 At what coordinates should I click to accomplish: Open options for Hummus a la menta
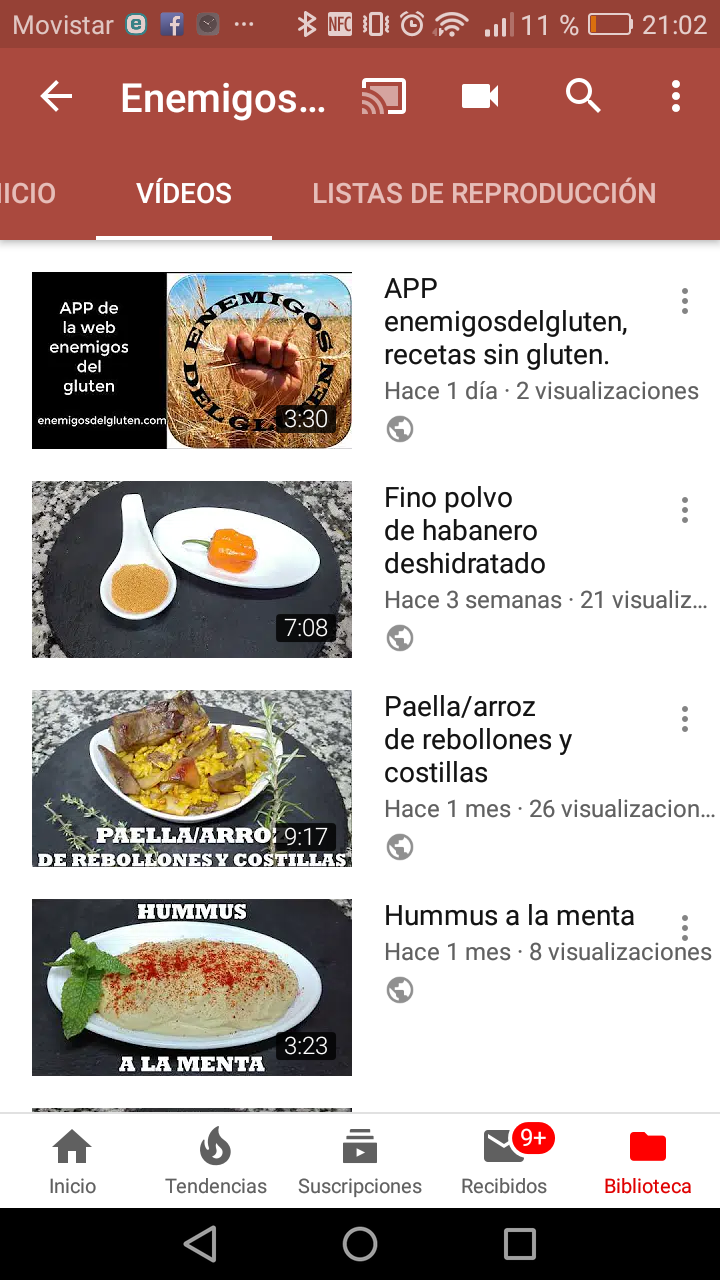pos(685,928)
